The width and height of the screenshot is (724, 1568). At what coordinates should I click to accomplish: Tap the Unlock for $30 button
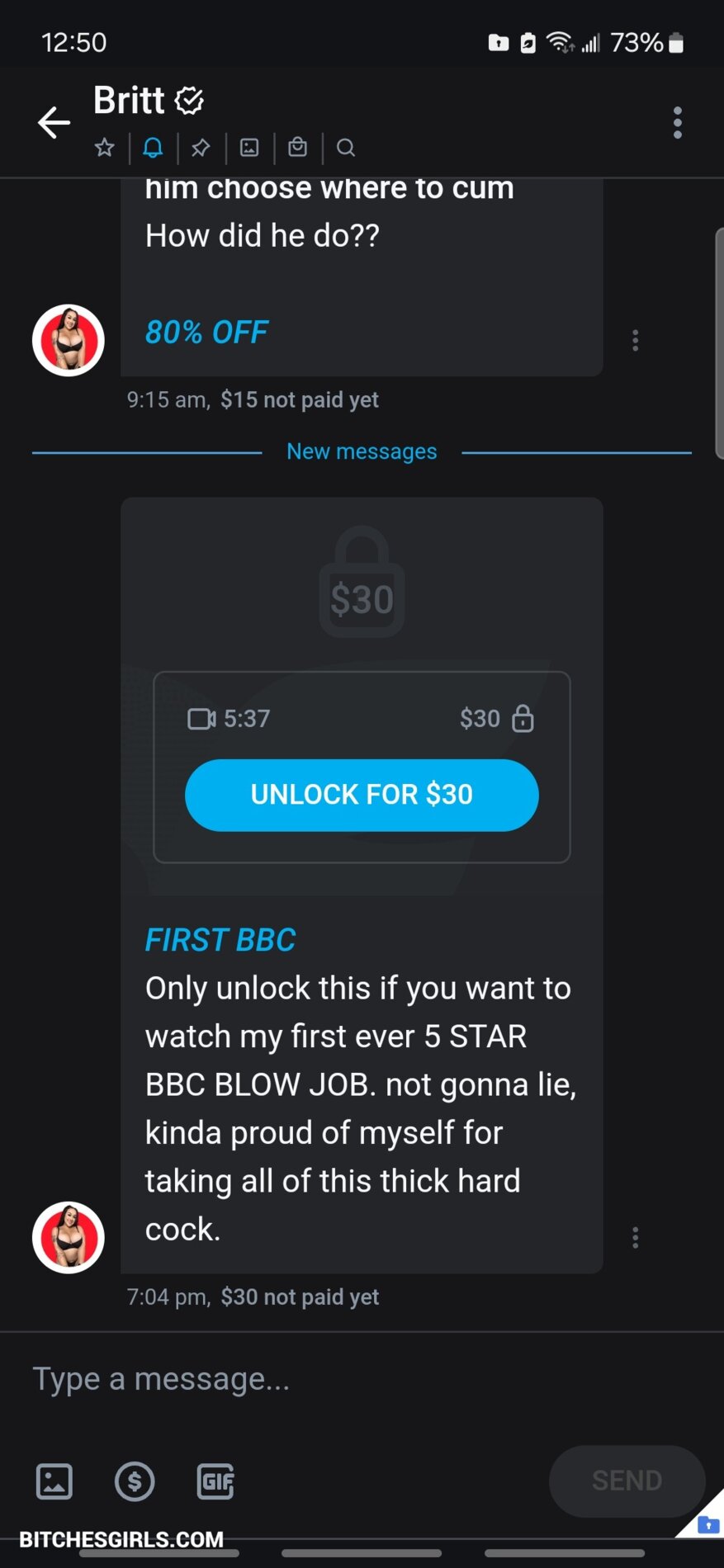(x=362, y=795)
